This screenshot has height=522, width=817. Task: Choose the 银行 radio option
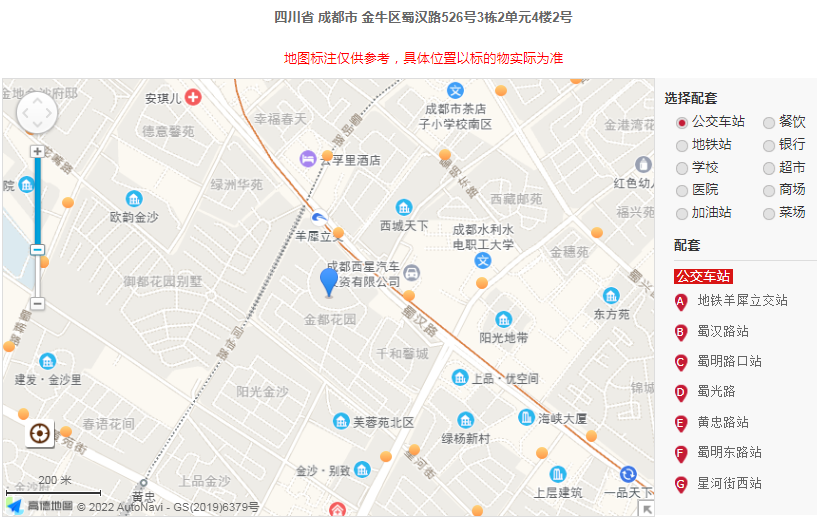click(769, 145)
